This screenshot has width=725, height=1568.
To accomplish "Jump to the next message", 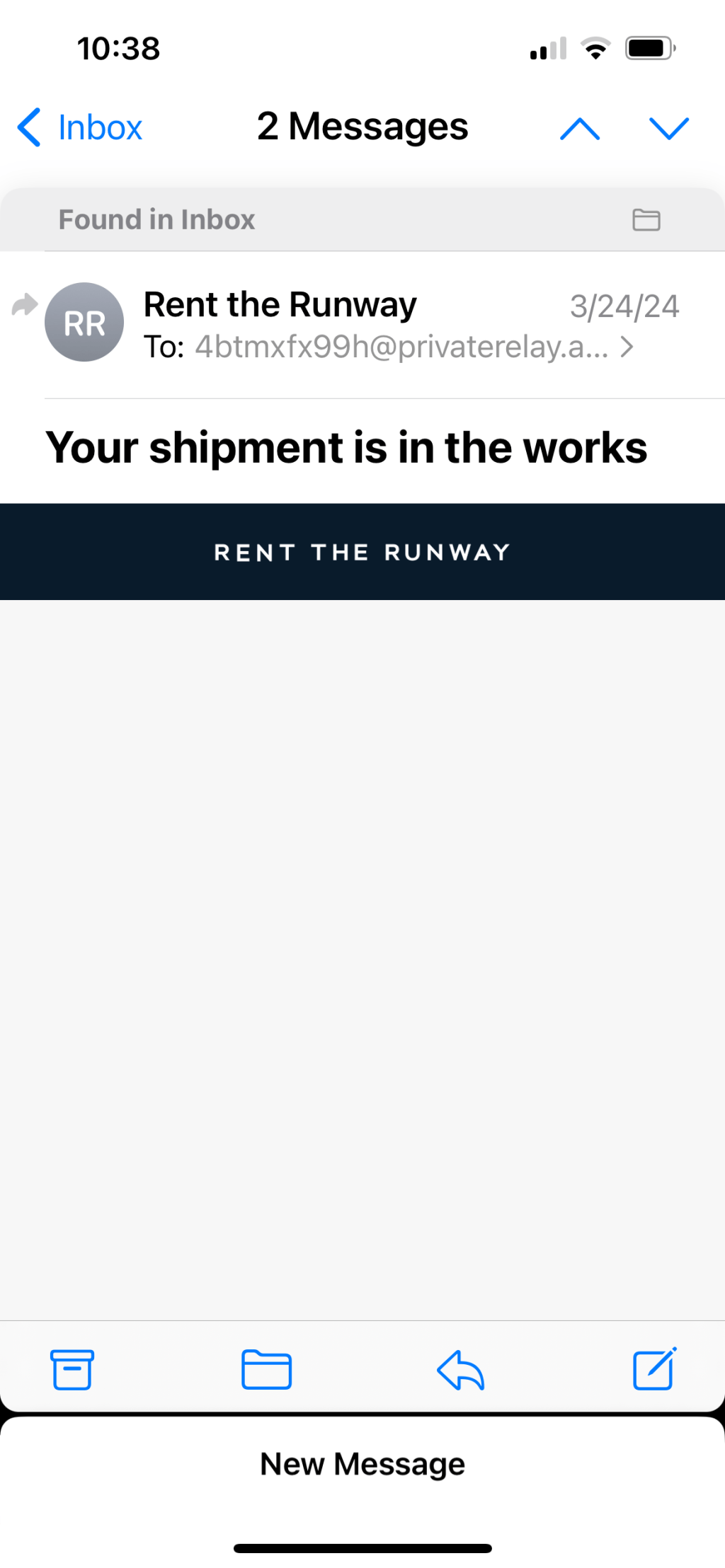I will [668, 129].
